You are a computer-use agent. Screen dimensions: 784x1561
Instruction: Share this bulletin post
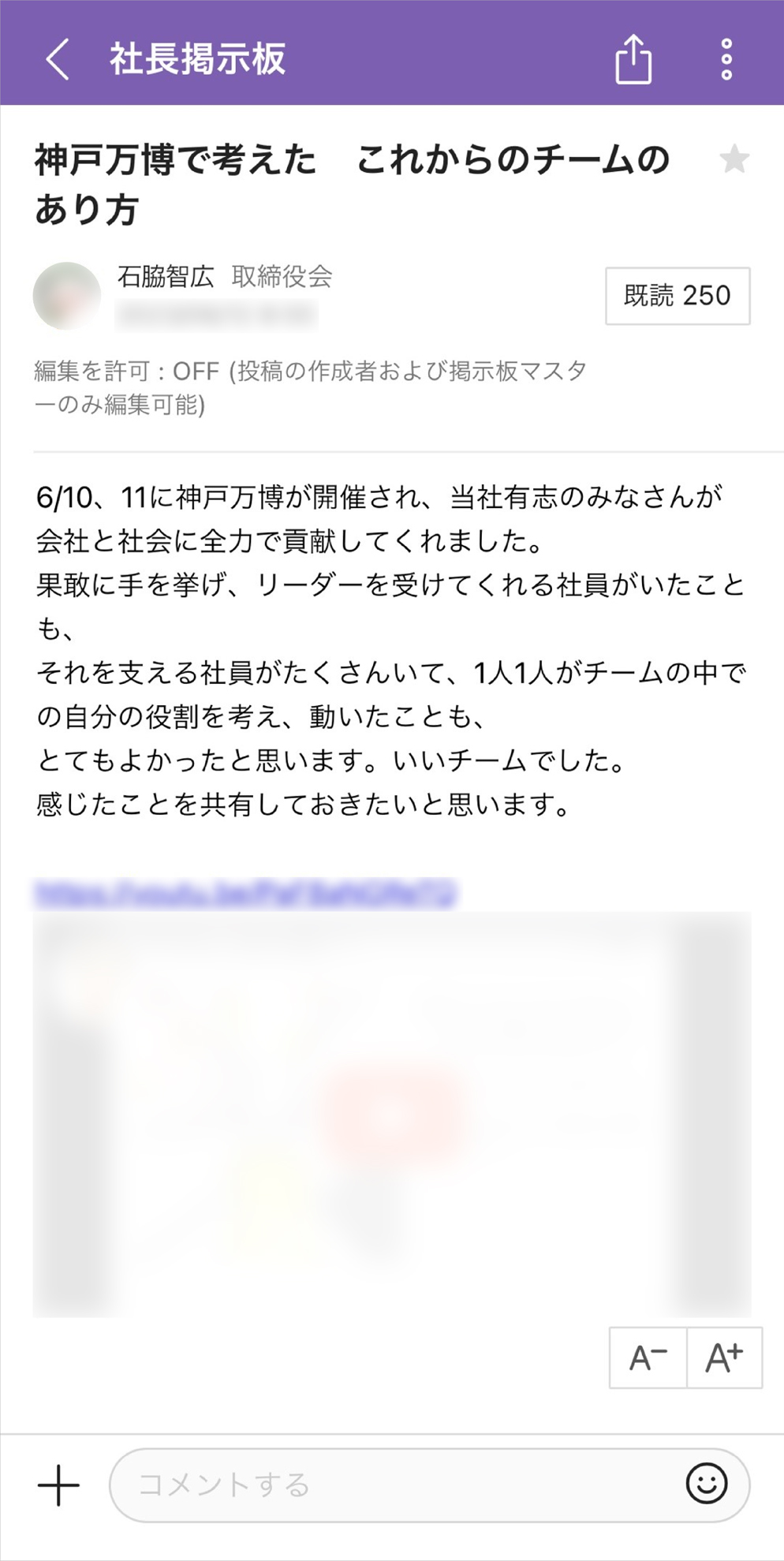(633, 59)
